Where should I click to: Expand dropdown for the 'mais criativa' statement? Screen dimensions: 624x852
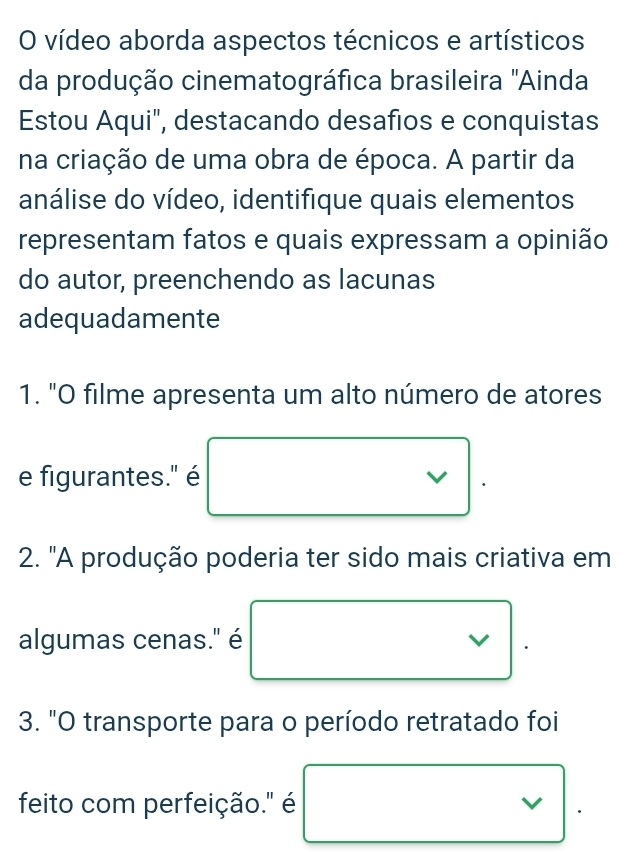381,640
